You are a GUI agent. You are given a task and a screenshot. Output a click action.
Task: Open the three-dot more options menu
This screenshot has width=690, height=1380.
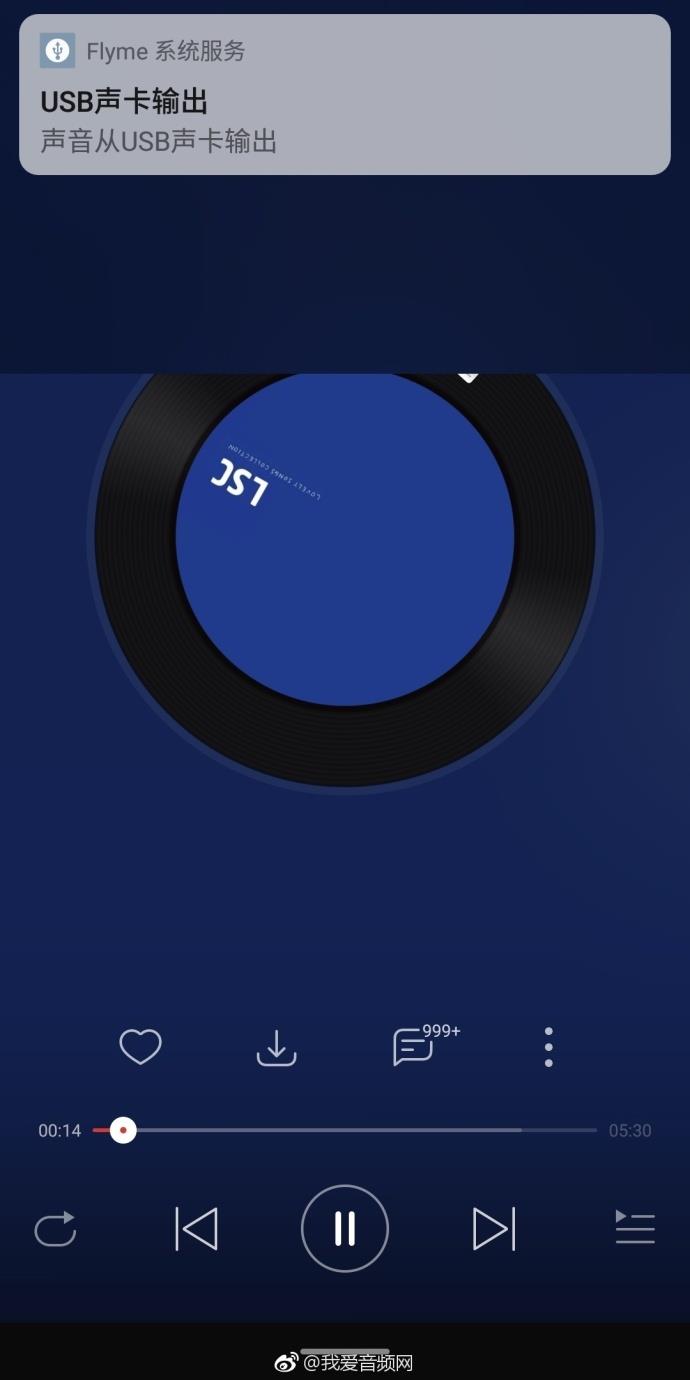tap(548, 1047)
